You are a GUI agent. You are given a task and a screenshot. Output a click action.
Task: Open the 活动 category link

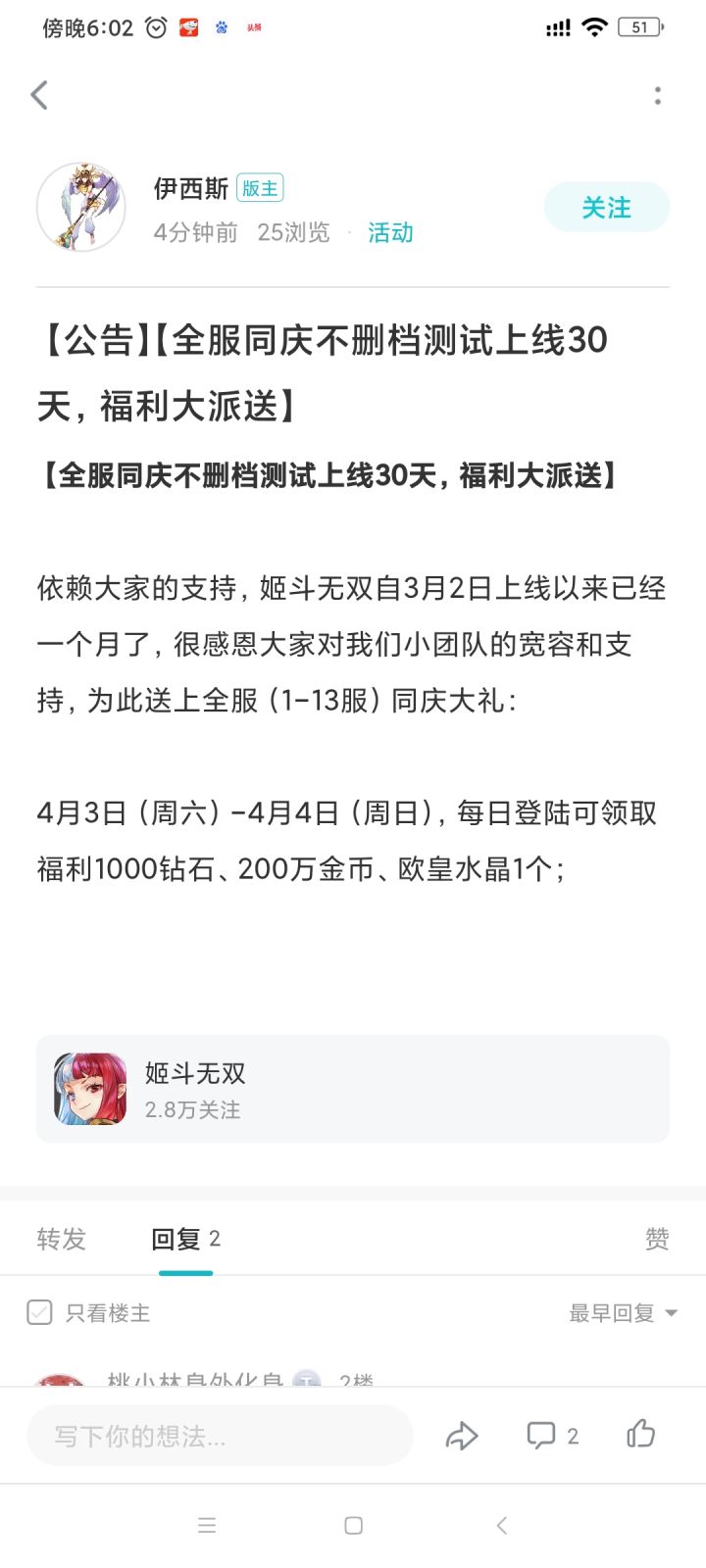(390, 232)
